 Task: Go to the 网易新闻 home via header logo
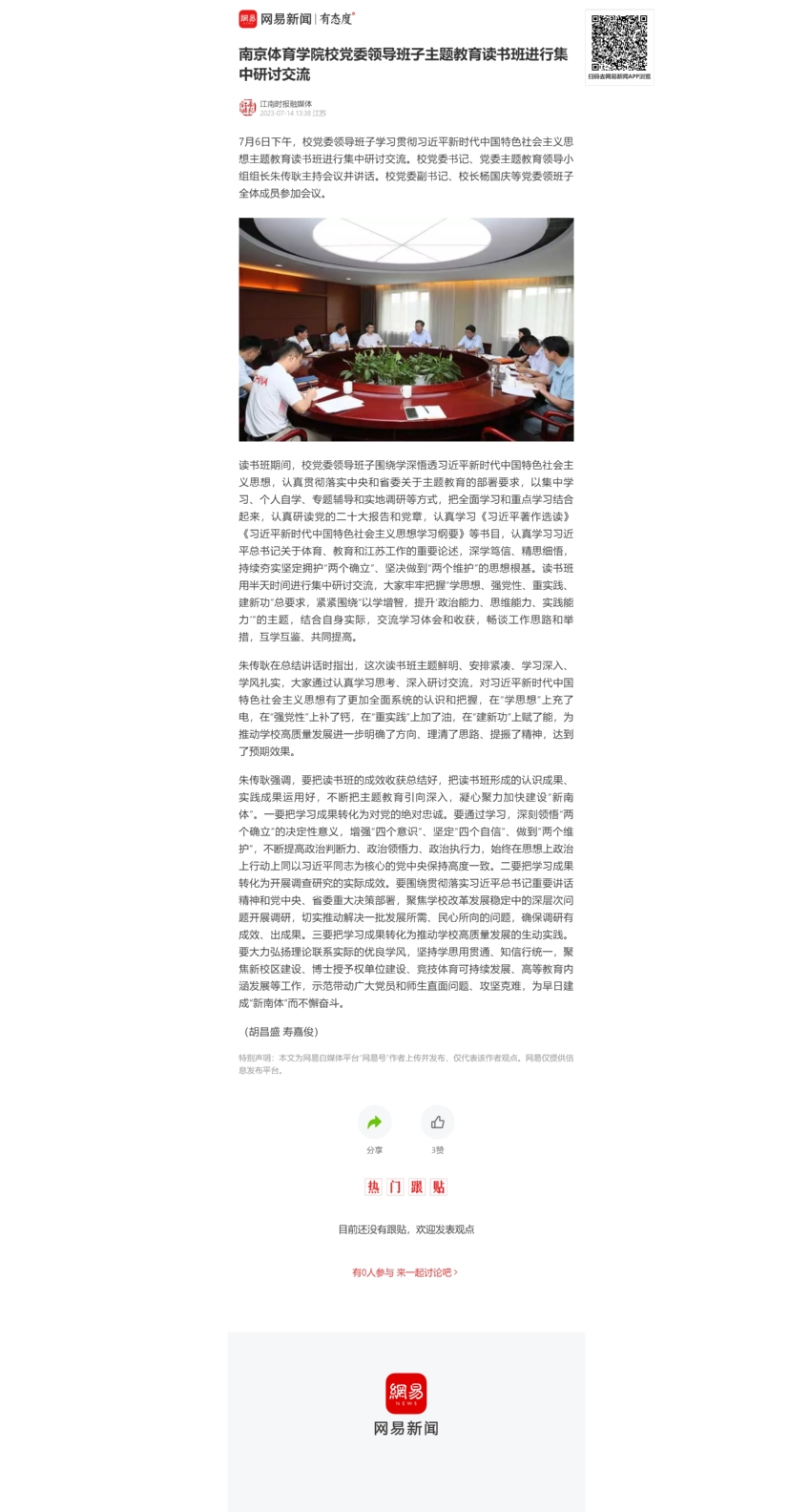tap(276, 19)
